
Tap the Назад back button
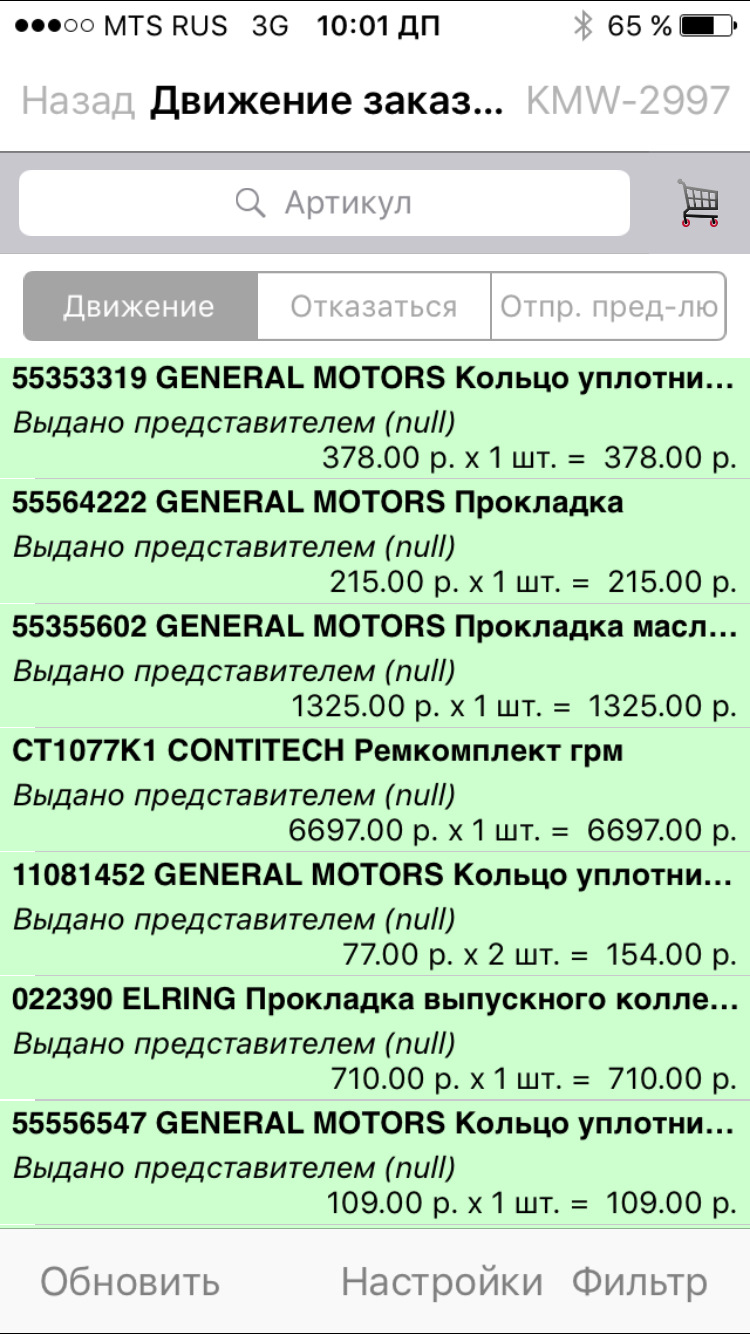[x=75, y=99]
